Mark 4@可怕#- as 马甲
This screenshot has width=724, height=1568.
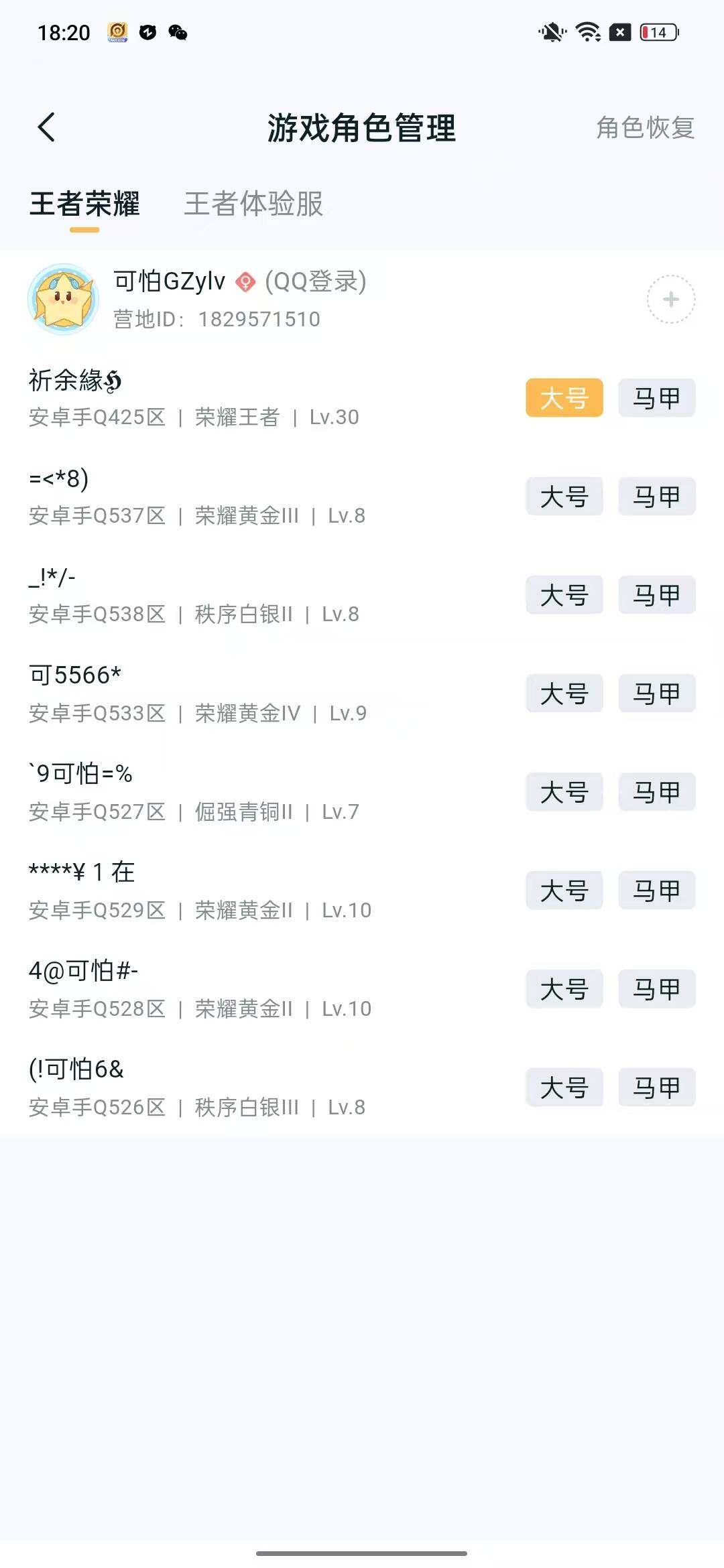pos(656,988)
